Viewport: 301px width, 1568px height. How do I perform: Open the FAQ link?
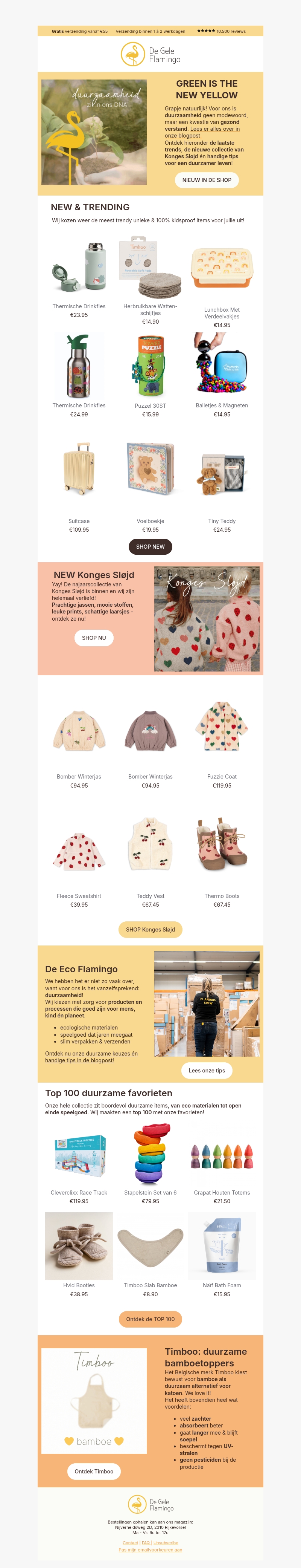(x=146, y=1543)
